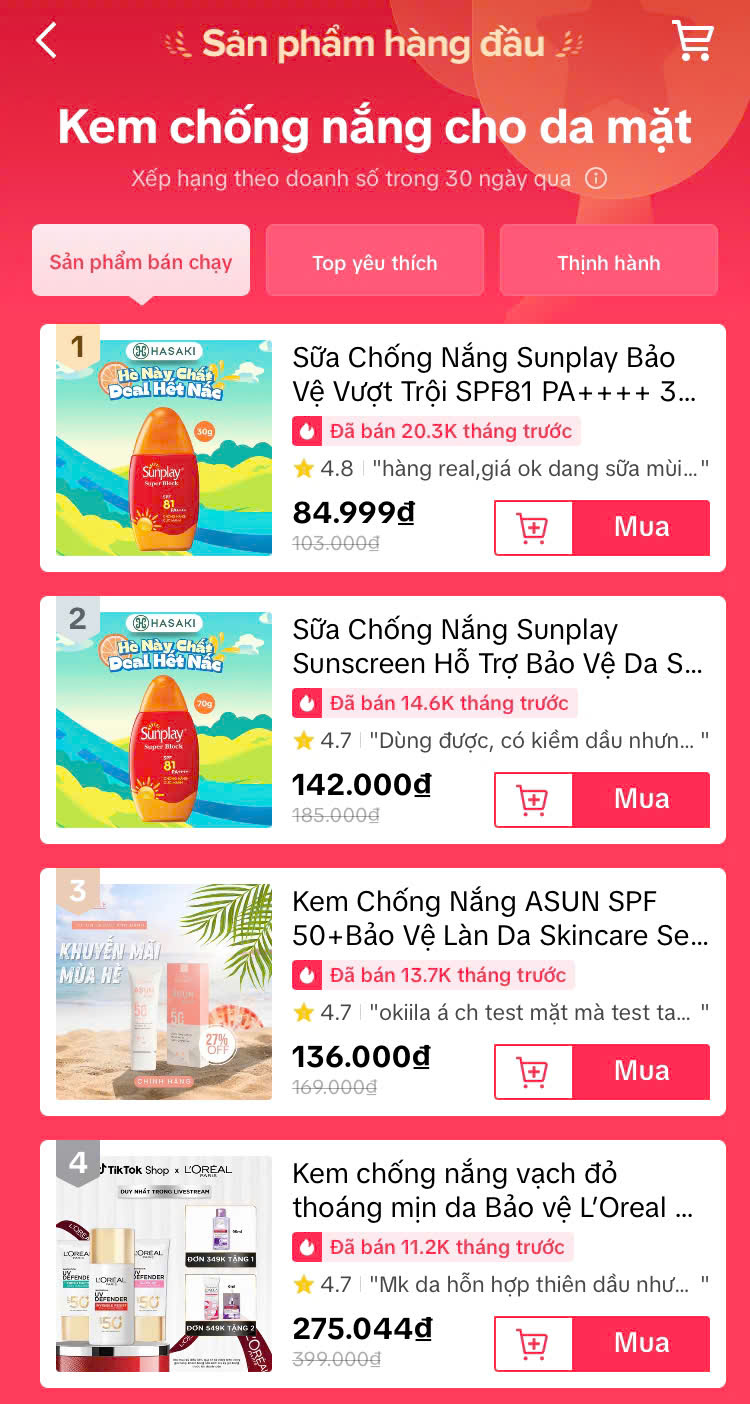Buy the ASUN sunscreen for 136.000đ

[x=641, y=1072]
